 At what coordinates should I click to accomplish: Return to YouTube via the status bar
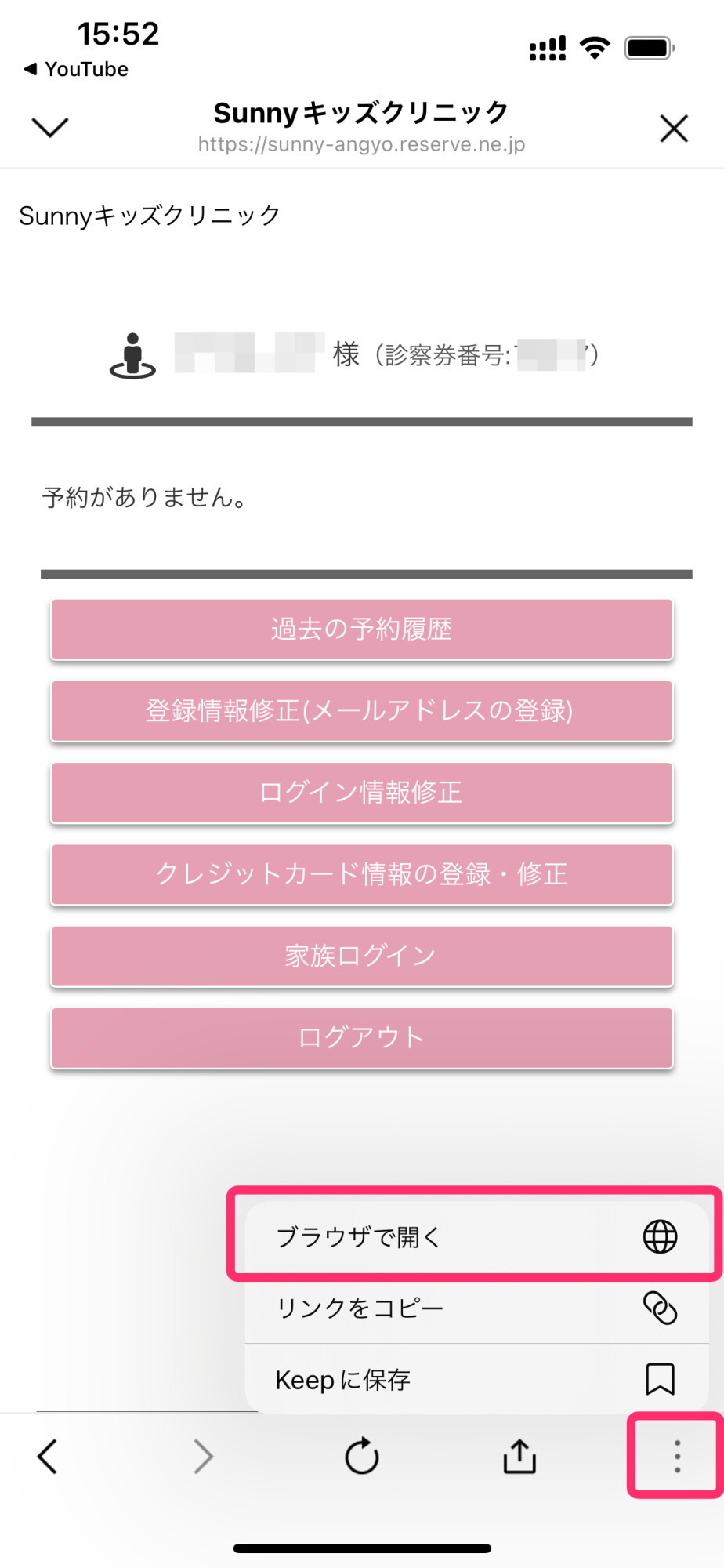pos(77,70)
